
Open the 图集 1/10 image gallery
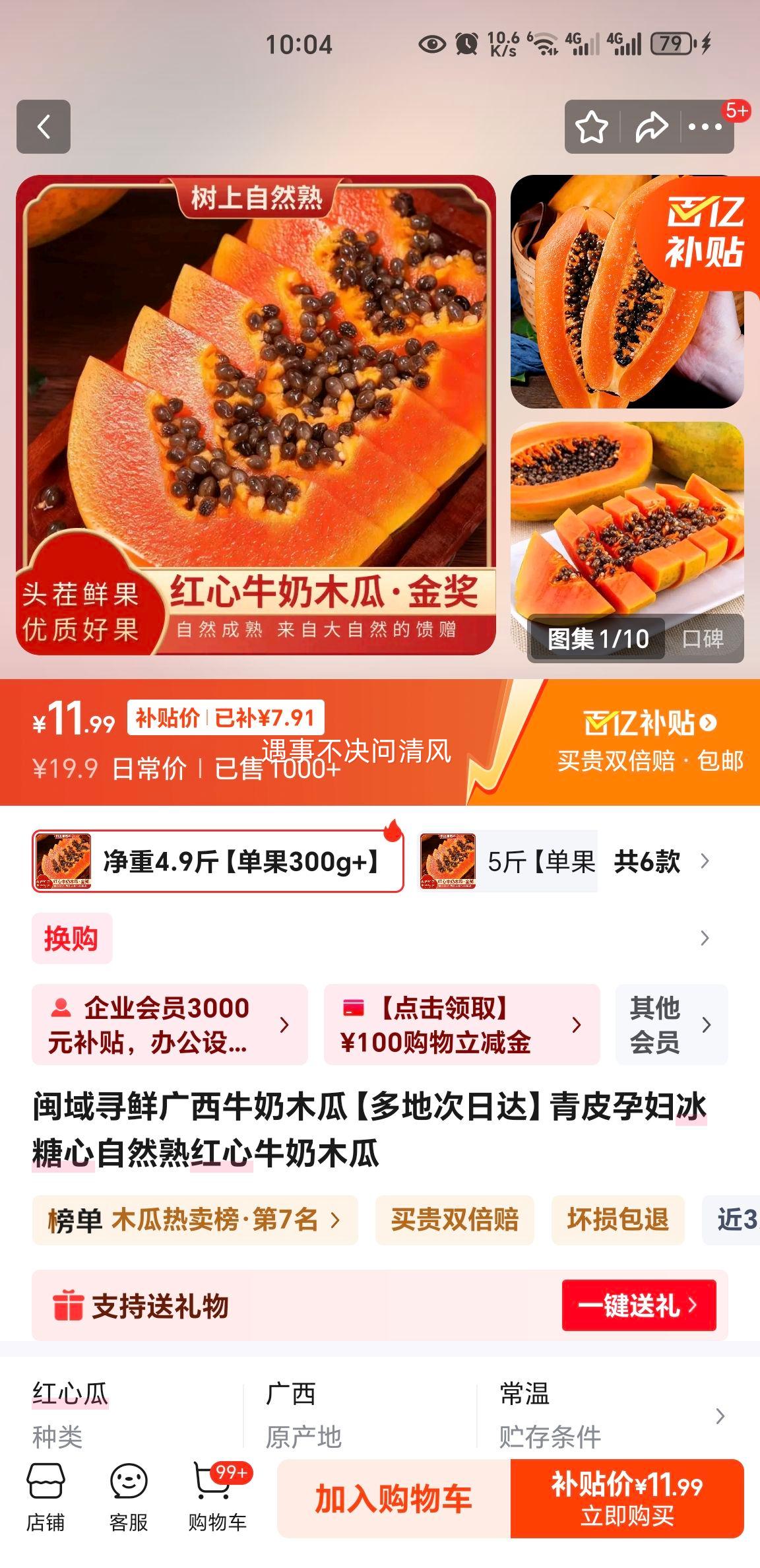598,639
